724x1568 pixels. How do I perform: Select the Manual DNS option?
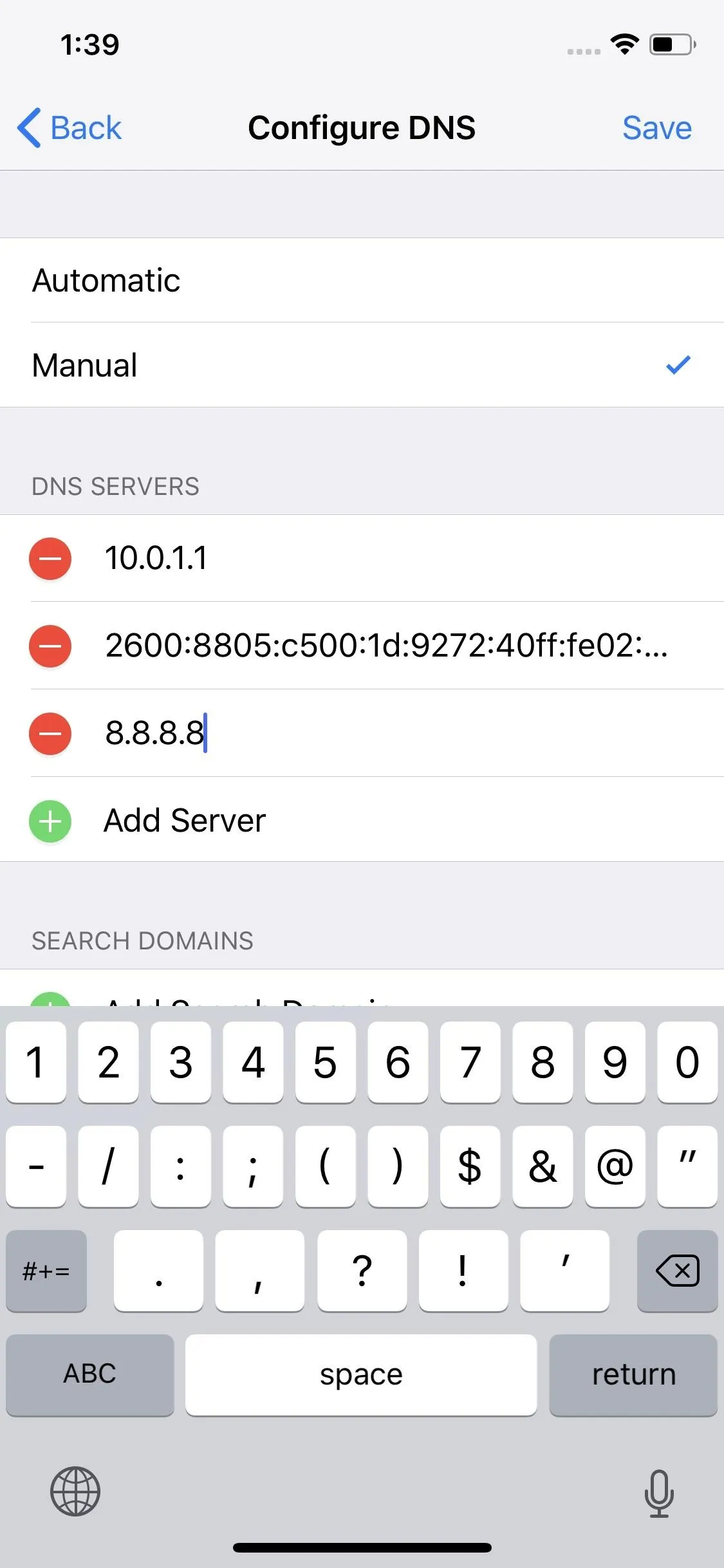362,365
